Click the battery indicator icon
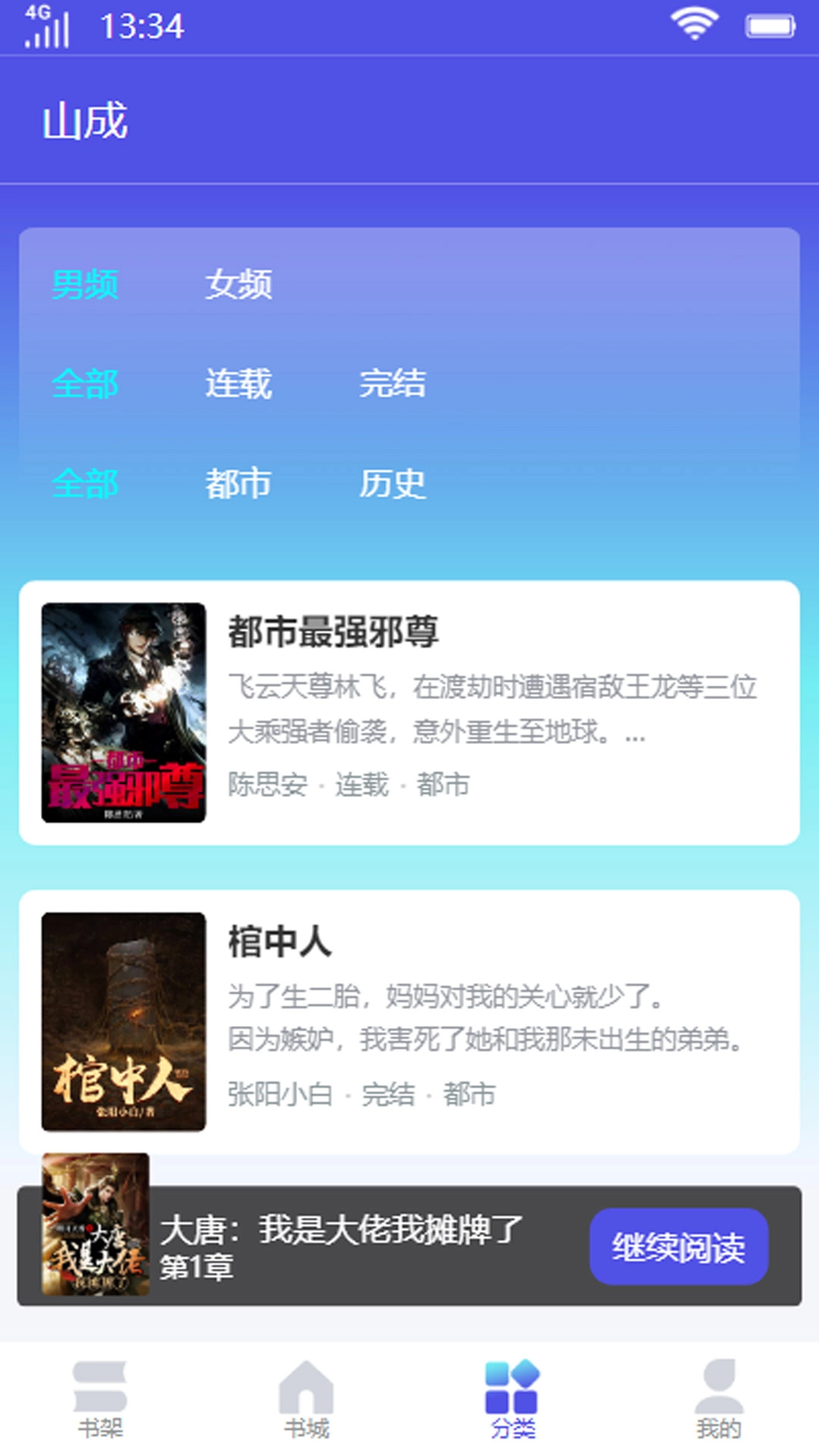The height and width of the screenshot is (1456, 819). (x=768, y=25)
